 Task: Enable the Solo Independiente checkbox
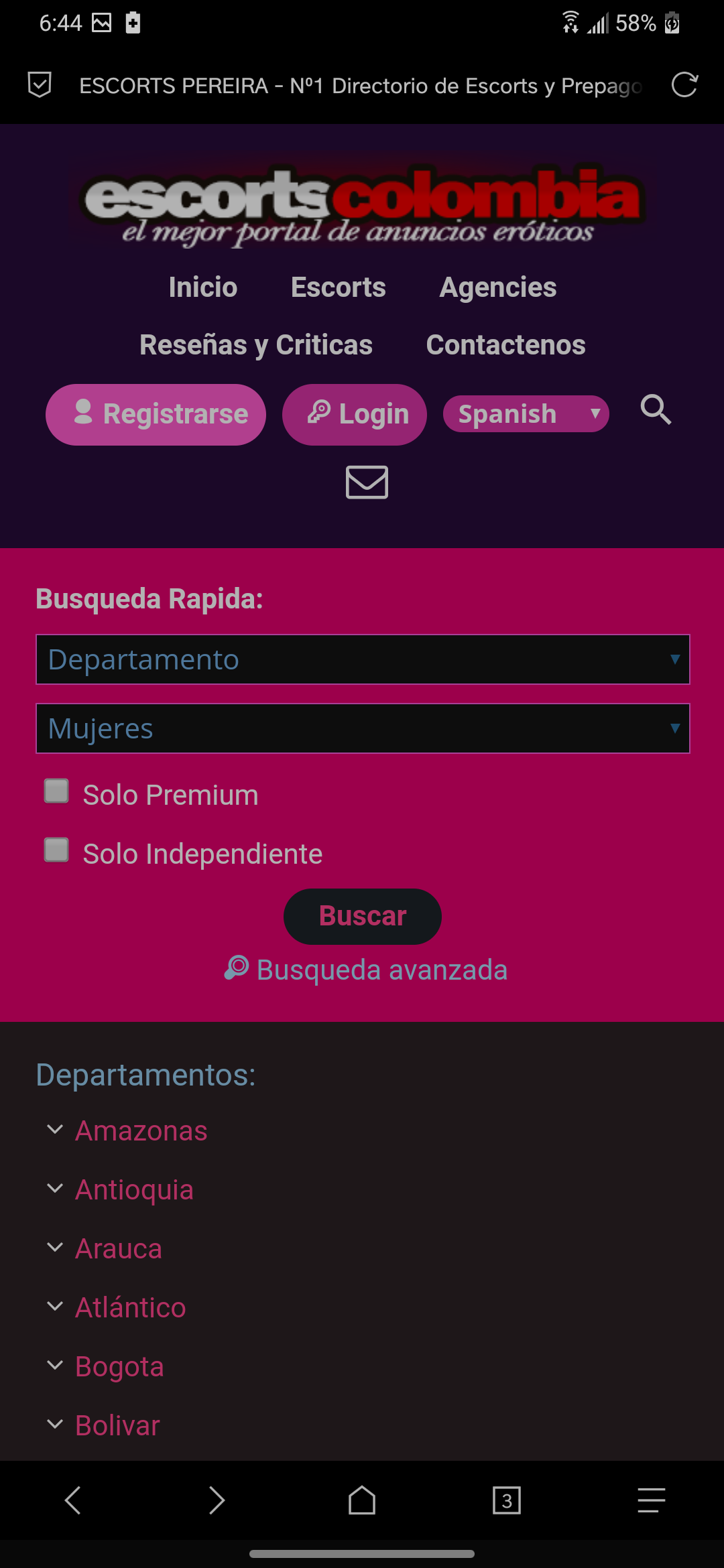[56, 850]
